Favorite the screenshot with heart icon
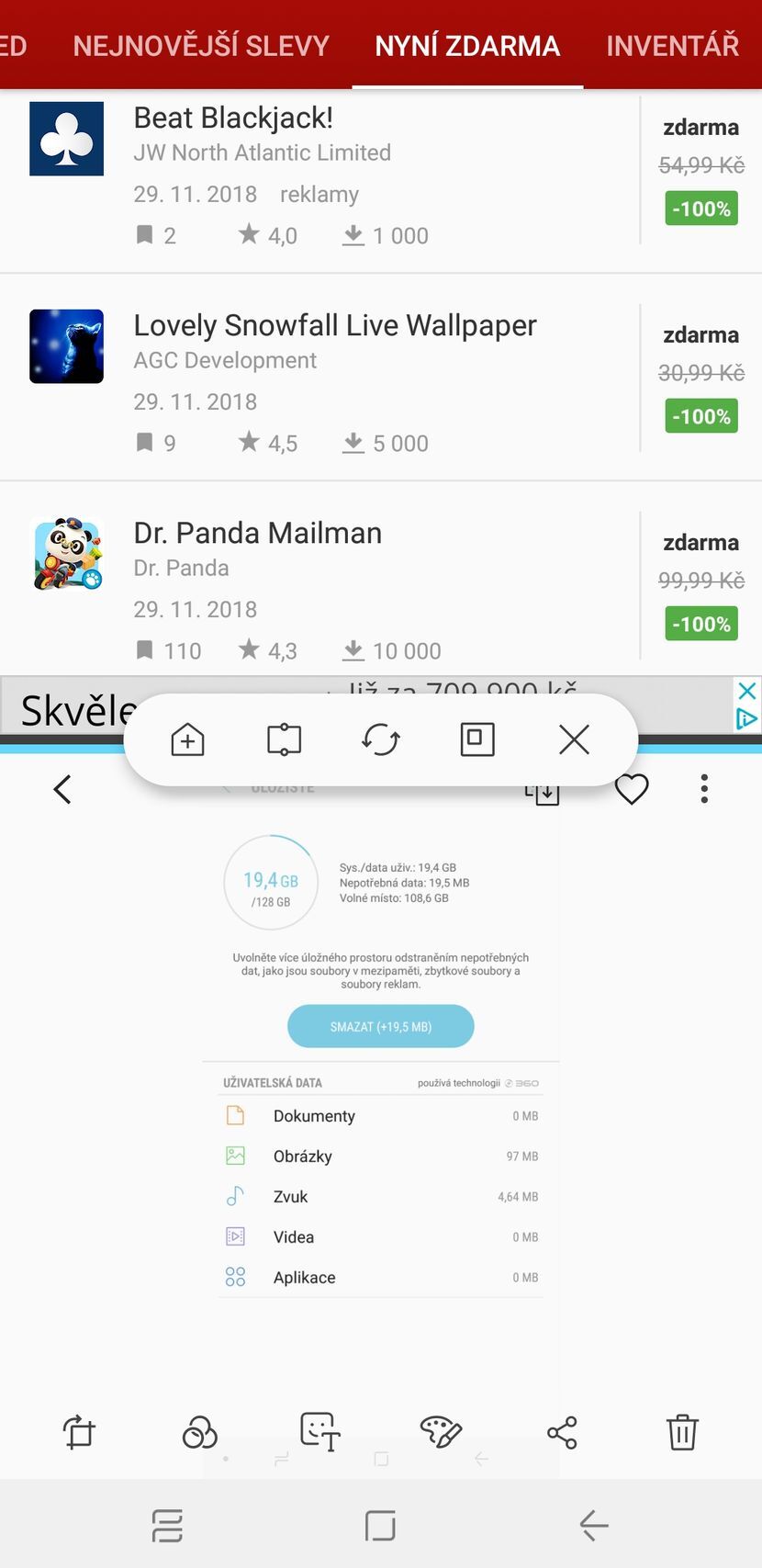This screenshot has height=1568, width=762. click(632, 788)
